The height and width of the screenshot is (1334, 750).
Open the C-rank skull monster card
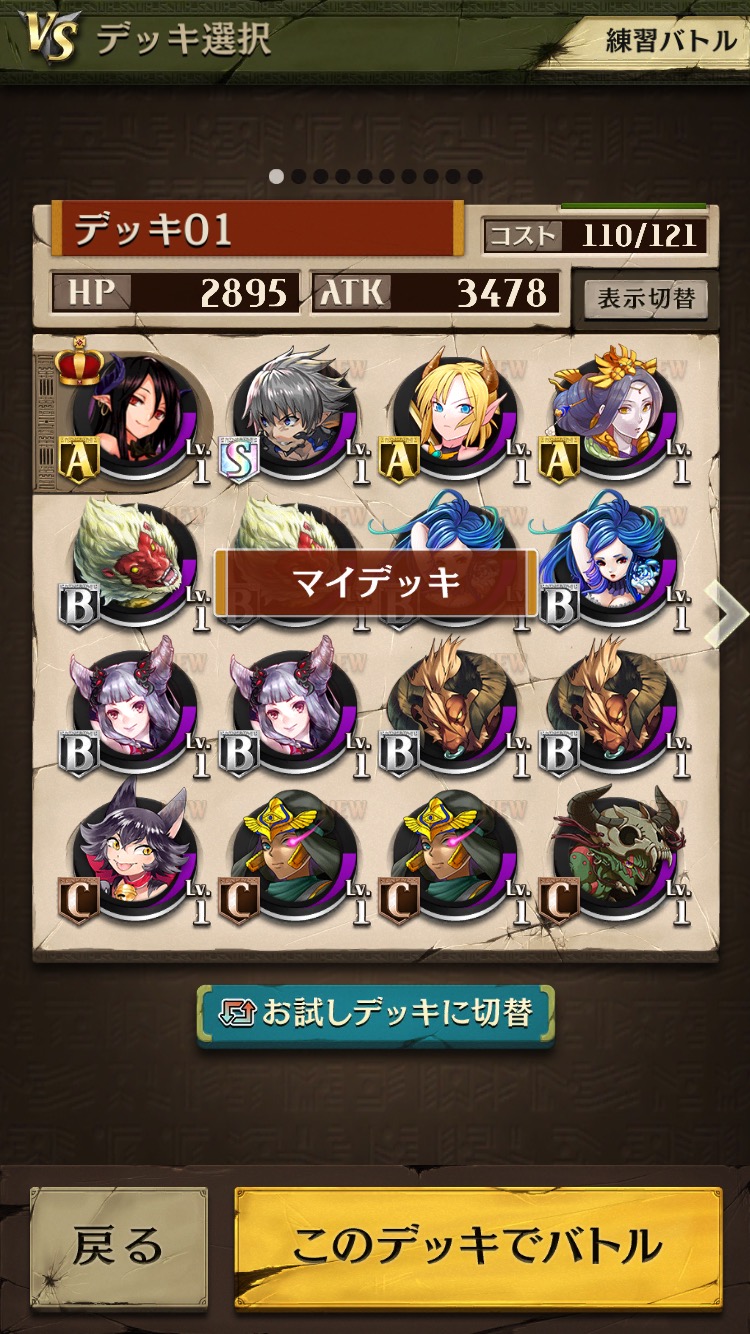[x=615, y=855]
